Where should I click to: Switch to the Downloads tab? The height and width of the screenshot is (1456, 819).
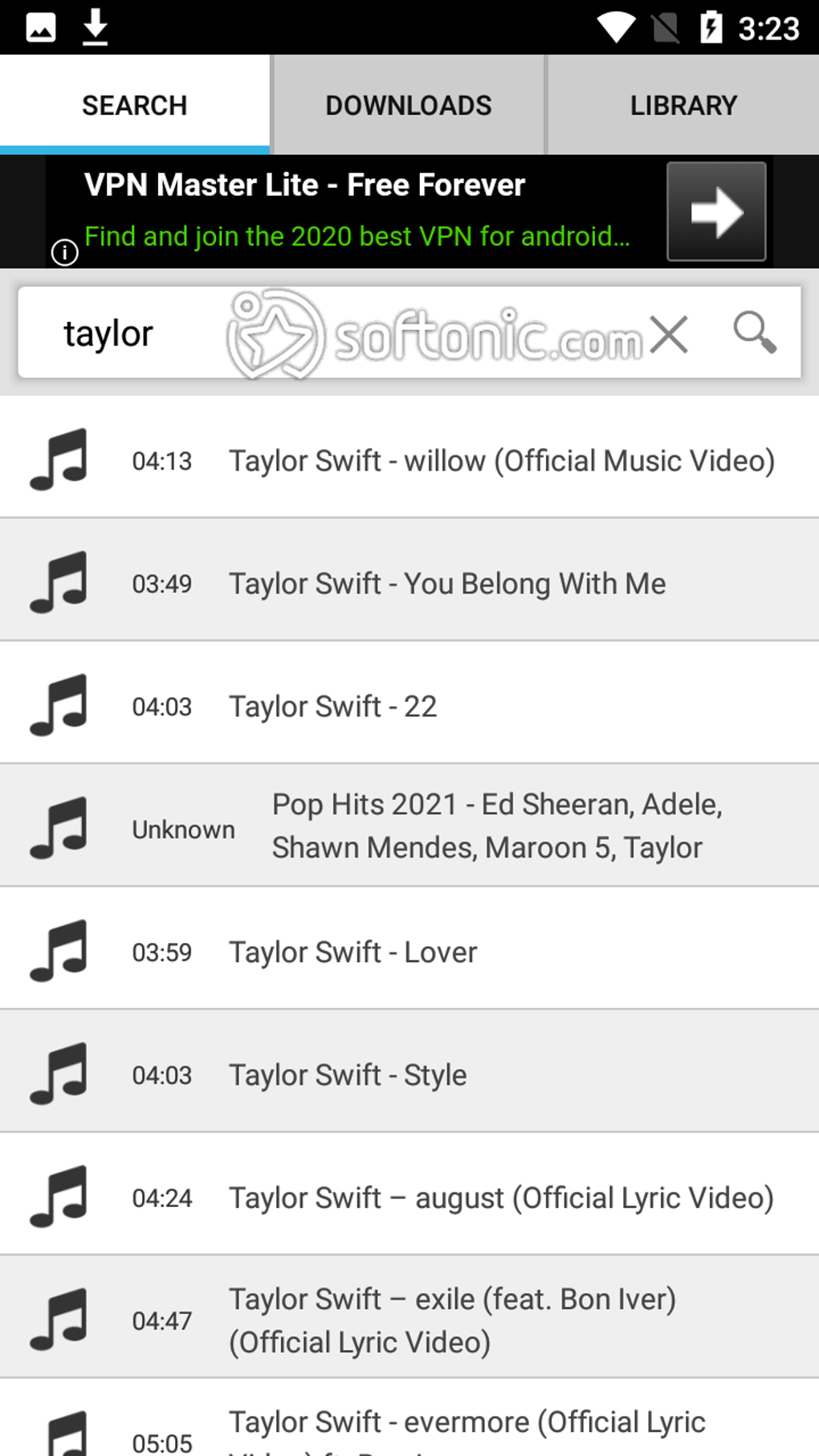point(409,105)
